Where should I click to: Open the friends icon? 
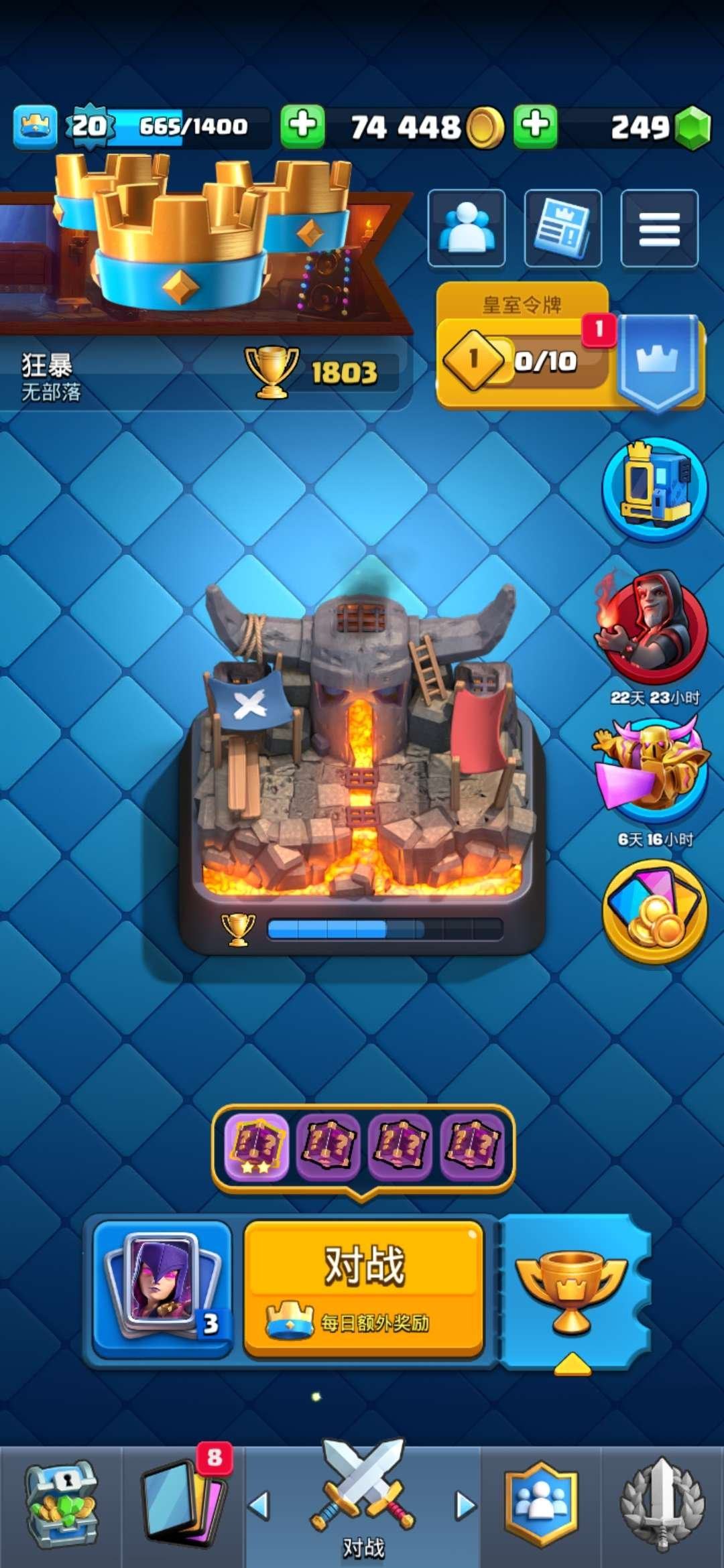pos(467,228)
